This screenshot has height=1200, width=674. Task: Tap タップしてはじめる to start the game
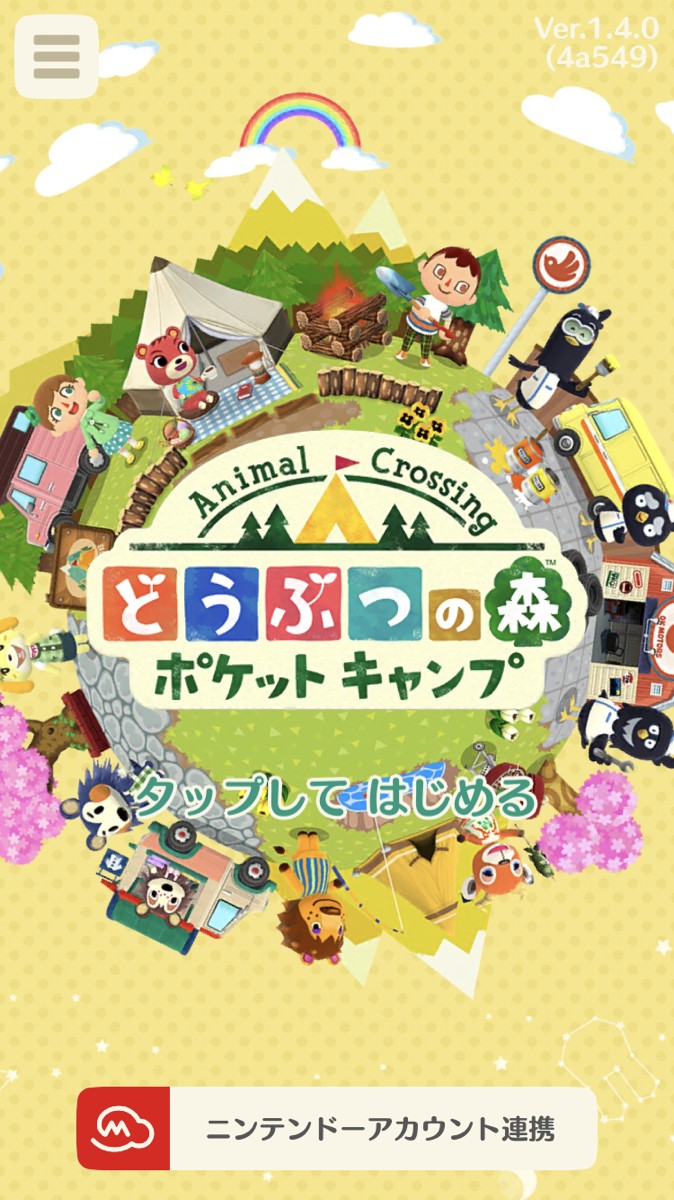[336, 797]
